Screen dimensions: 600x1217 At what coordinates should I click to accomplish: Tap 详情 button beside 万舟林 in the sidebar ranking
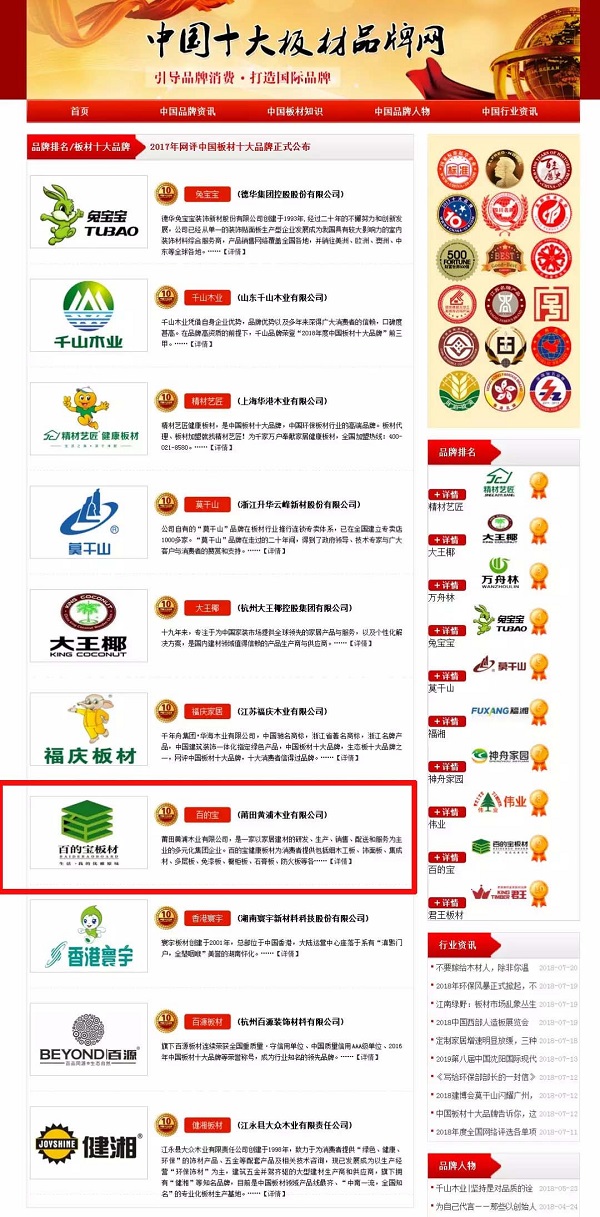coord(445,585)
